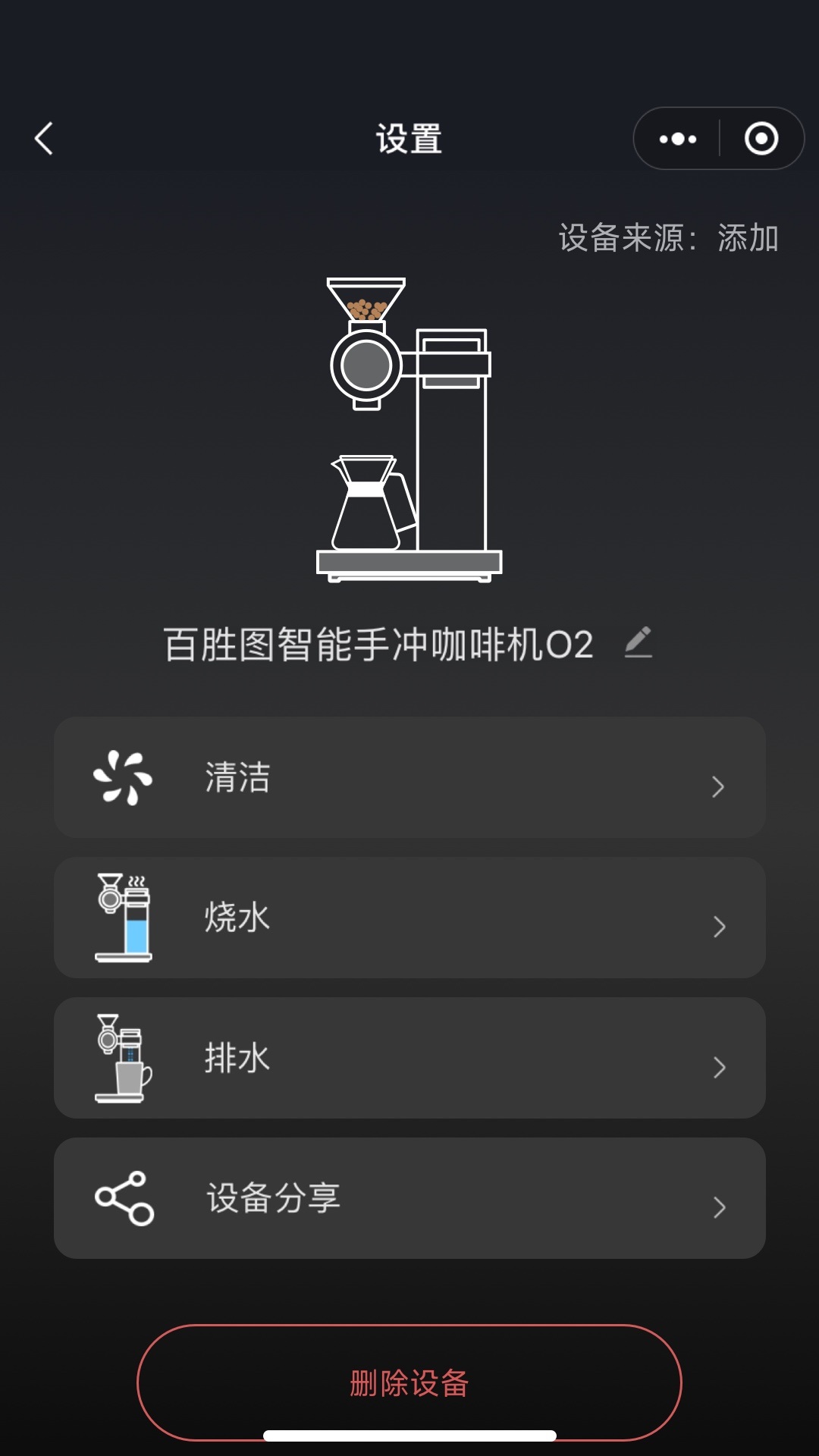
Task: Select the 烧水 list row
Action: 409,918
